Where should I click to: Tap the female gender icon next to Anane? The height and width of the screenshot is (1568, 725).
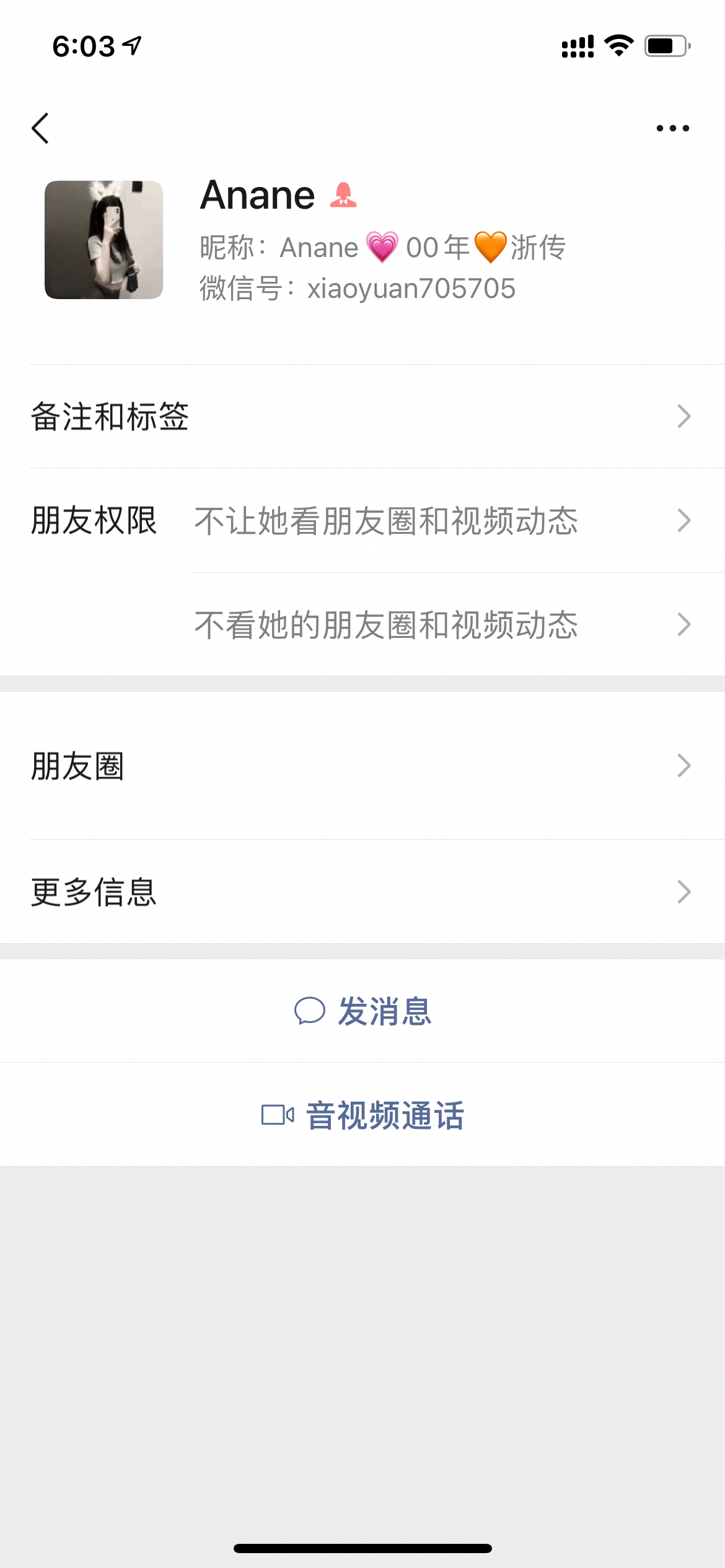343,196
